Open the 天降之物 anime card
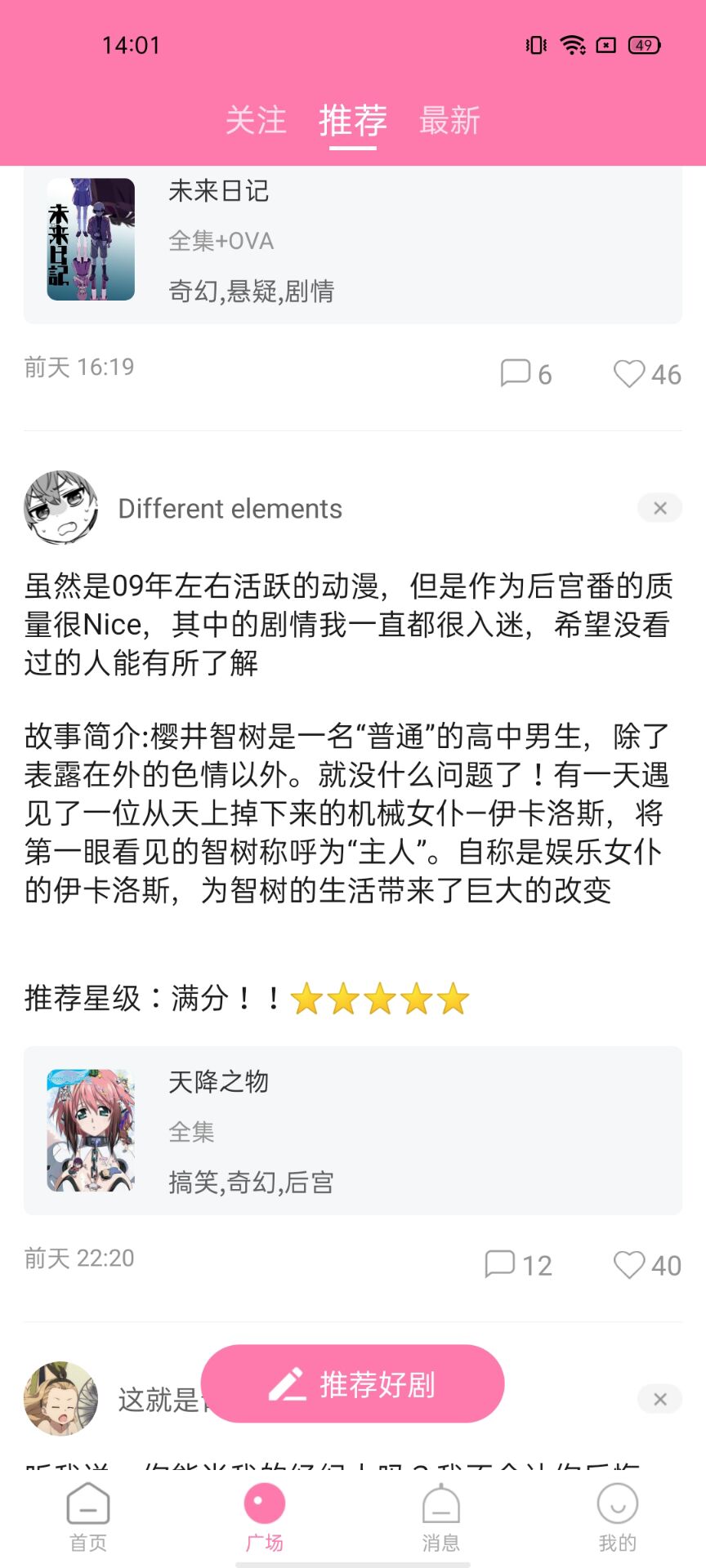 (x=352, y=1130)
